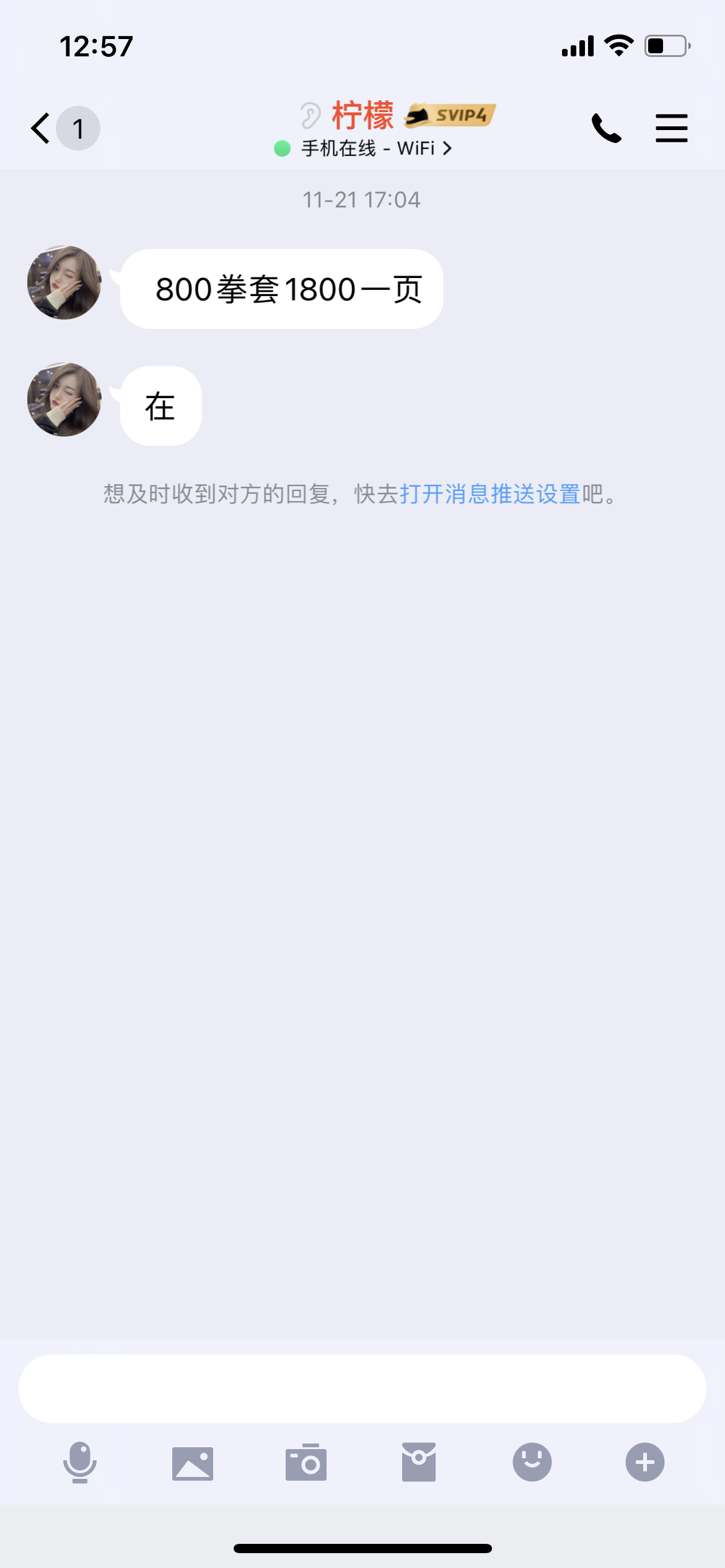The image size is (725, 1568).
Task: Open the camera to take a photo
Action: tap(306, 1461)
